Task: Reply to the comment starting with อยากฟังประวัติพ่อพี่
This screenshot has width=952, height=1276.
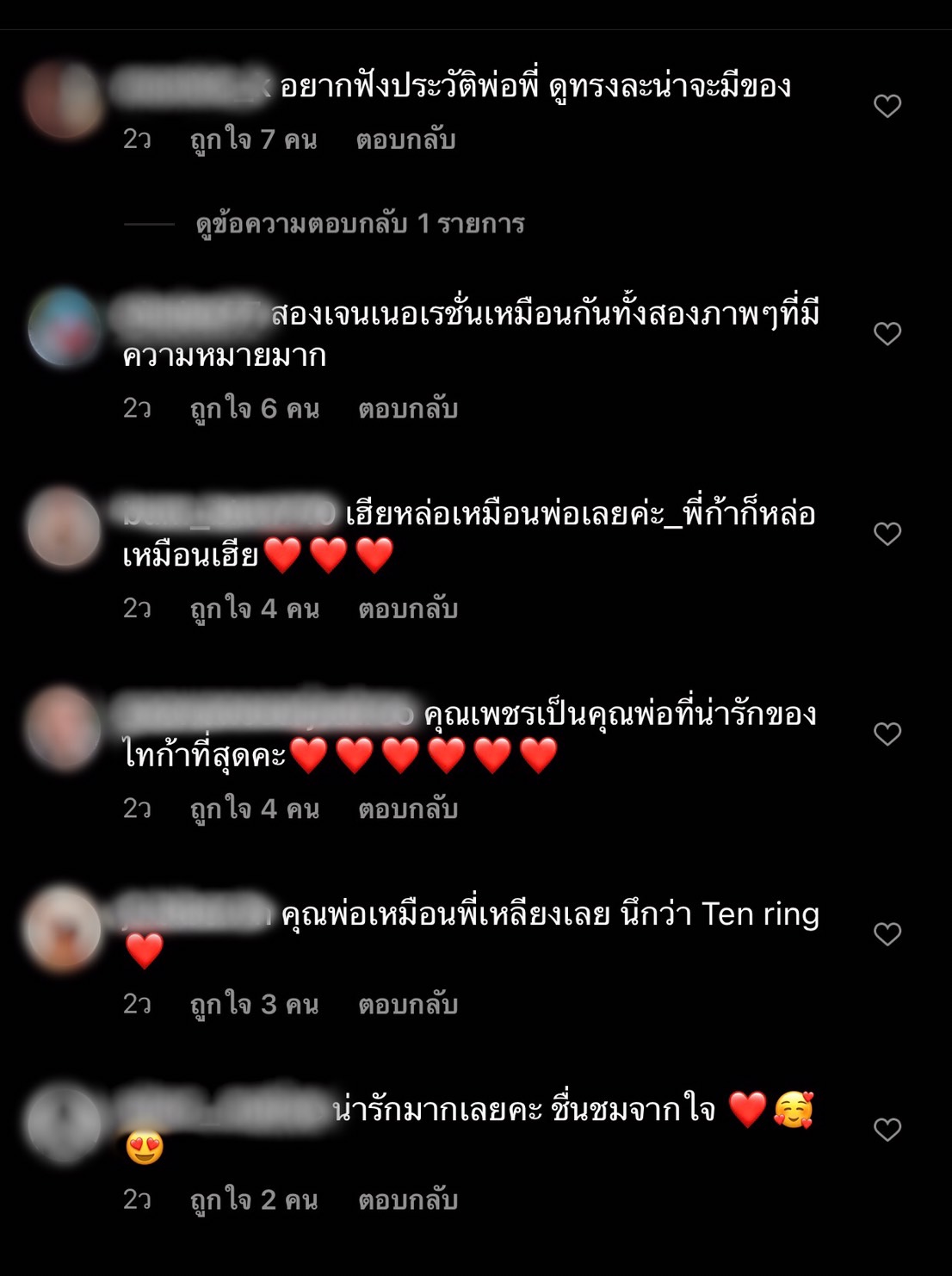Action: pyautogui.click(x=405, y=139)
